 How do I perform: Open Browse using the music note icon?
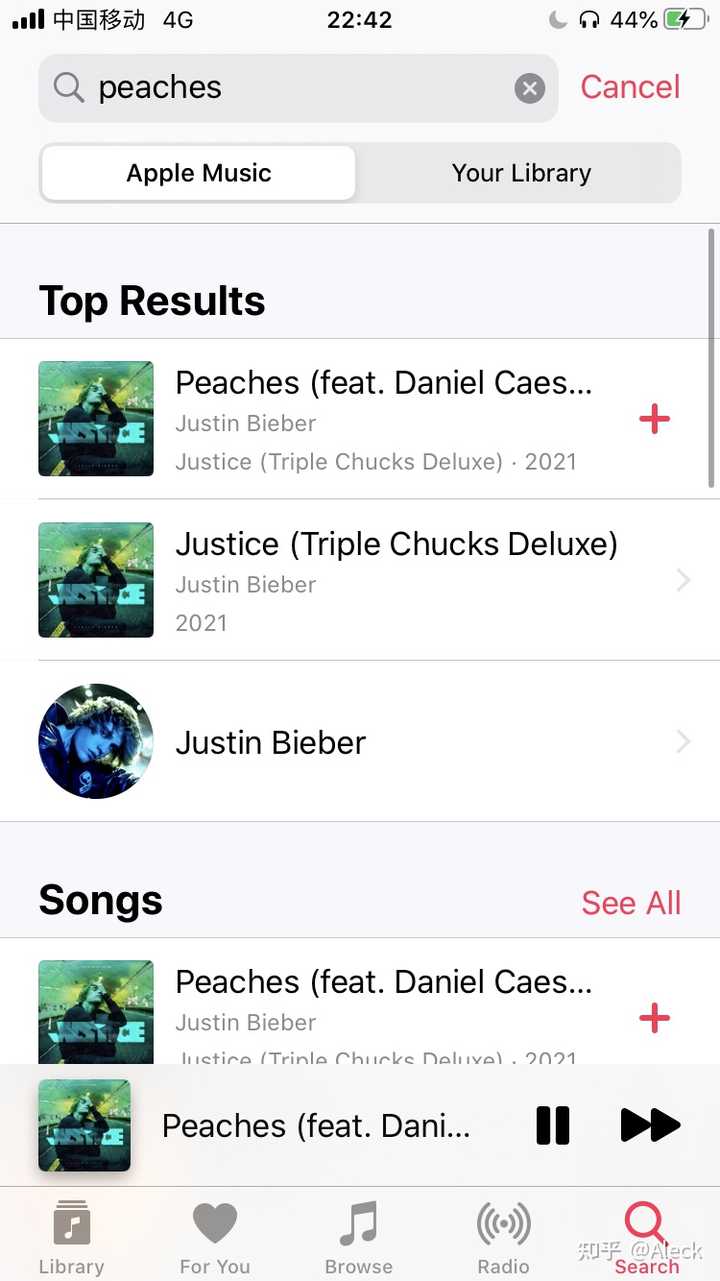[358, 1221]
